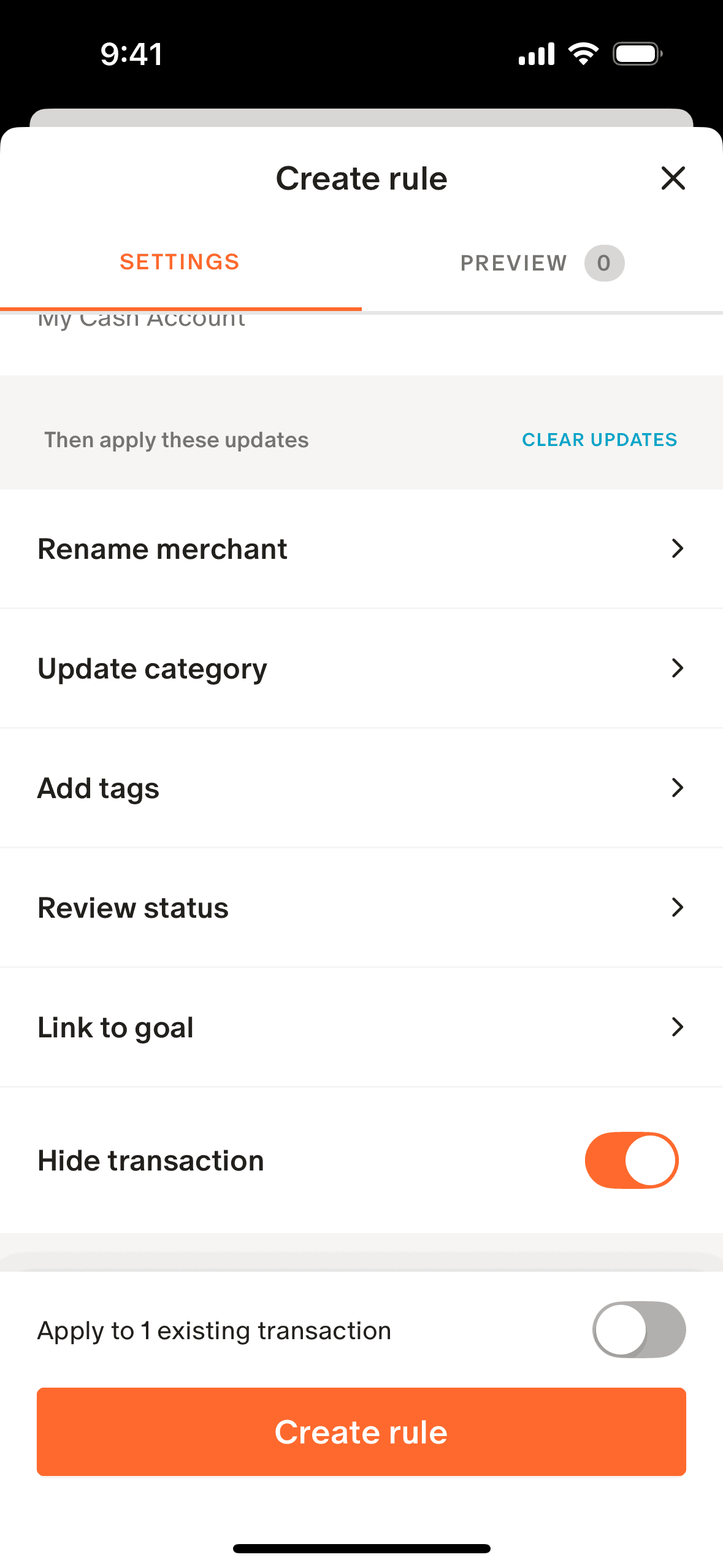This screenshot has height=1568, width=723.
Task: Expand the Update category option
Action: [361, 668]
